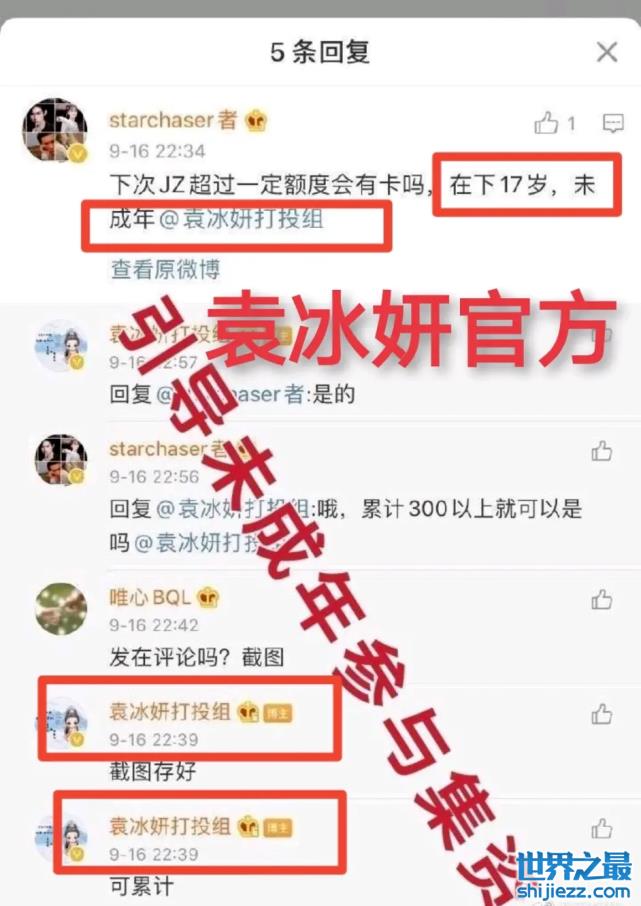641x906 pixels.
Task: Like starchaser者's comment about 在下17岁
Action: coord(547,123)
